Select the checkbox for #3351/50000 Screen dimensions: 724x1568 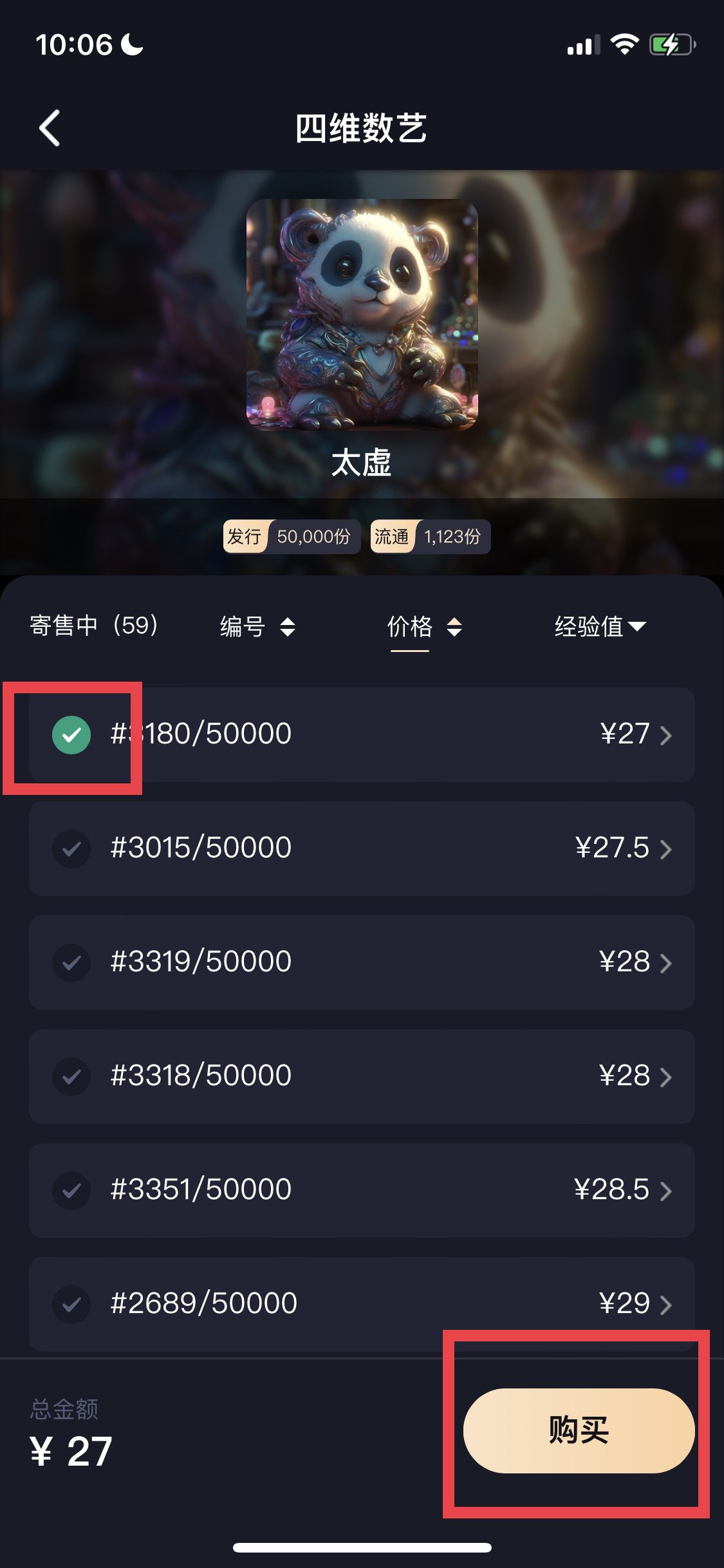coord(71,1190)
